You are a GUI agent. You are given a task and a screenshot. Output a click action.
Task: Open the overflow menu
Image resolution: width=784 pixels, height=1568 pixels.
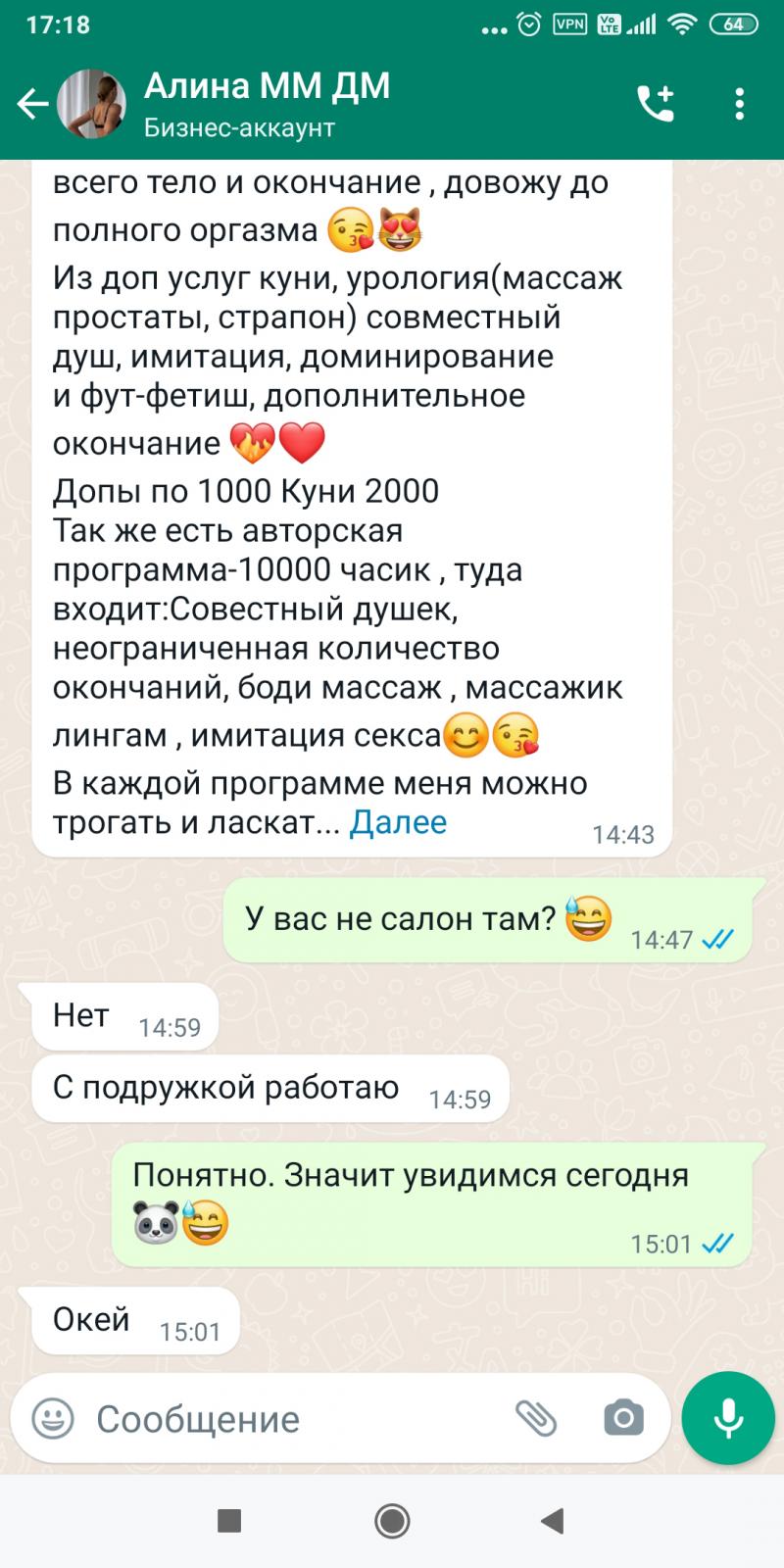pos(740,104)
